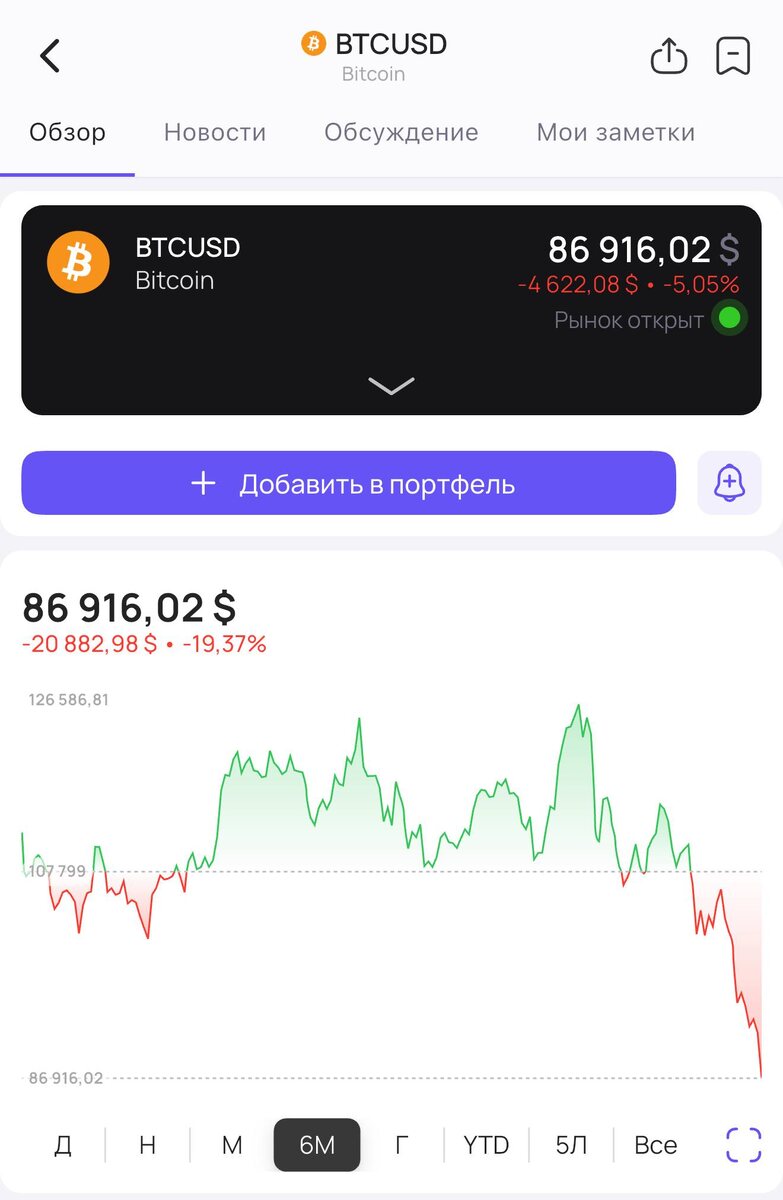Screen dimensions: 783x1200
Task: Click the bookmark icon in the header
Action: [733, 55]
